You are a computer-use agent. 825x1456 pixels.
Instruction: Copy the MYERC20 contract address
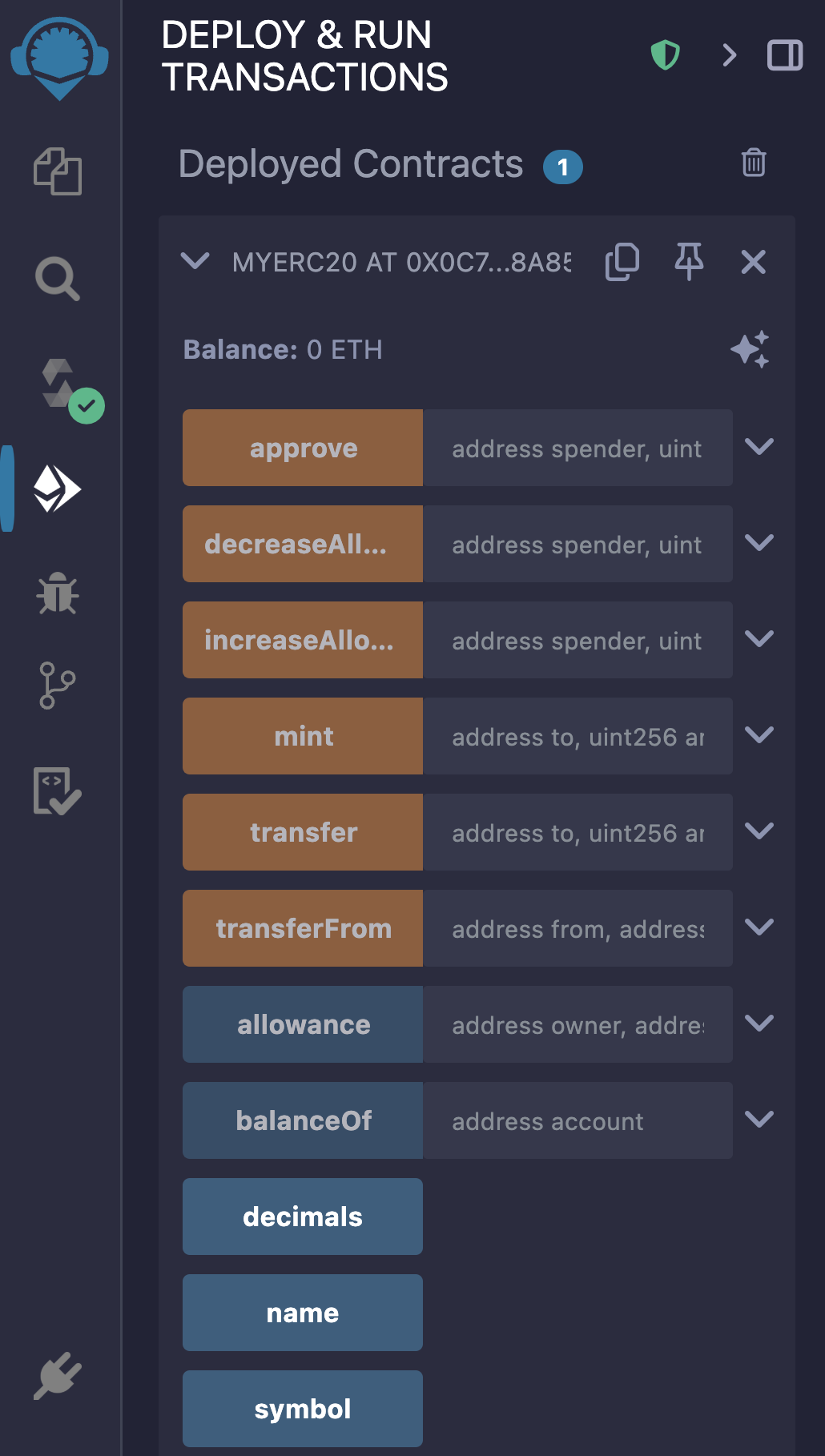622,262
